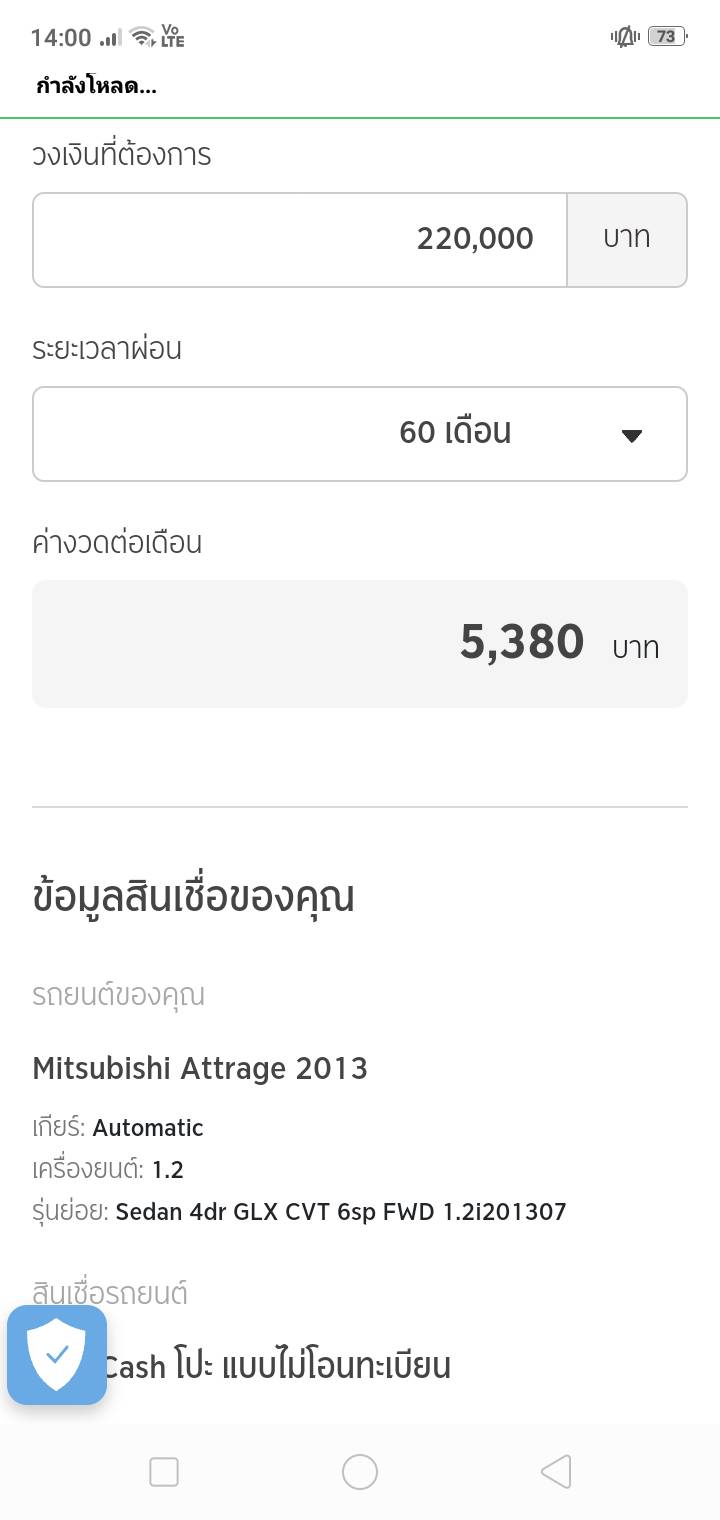Go to the home screen via the circle button
Screen dimensions: 720x1520
coord(360,1472)
